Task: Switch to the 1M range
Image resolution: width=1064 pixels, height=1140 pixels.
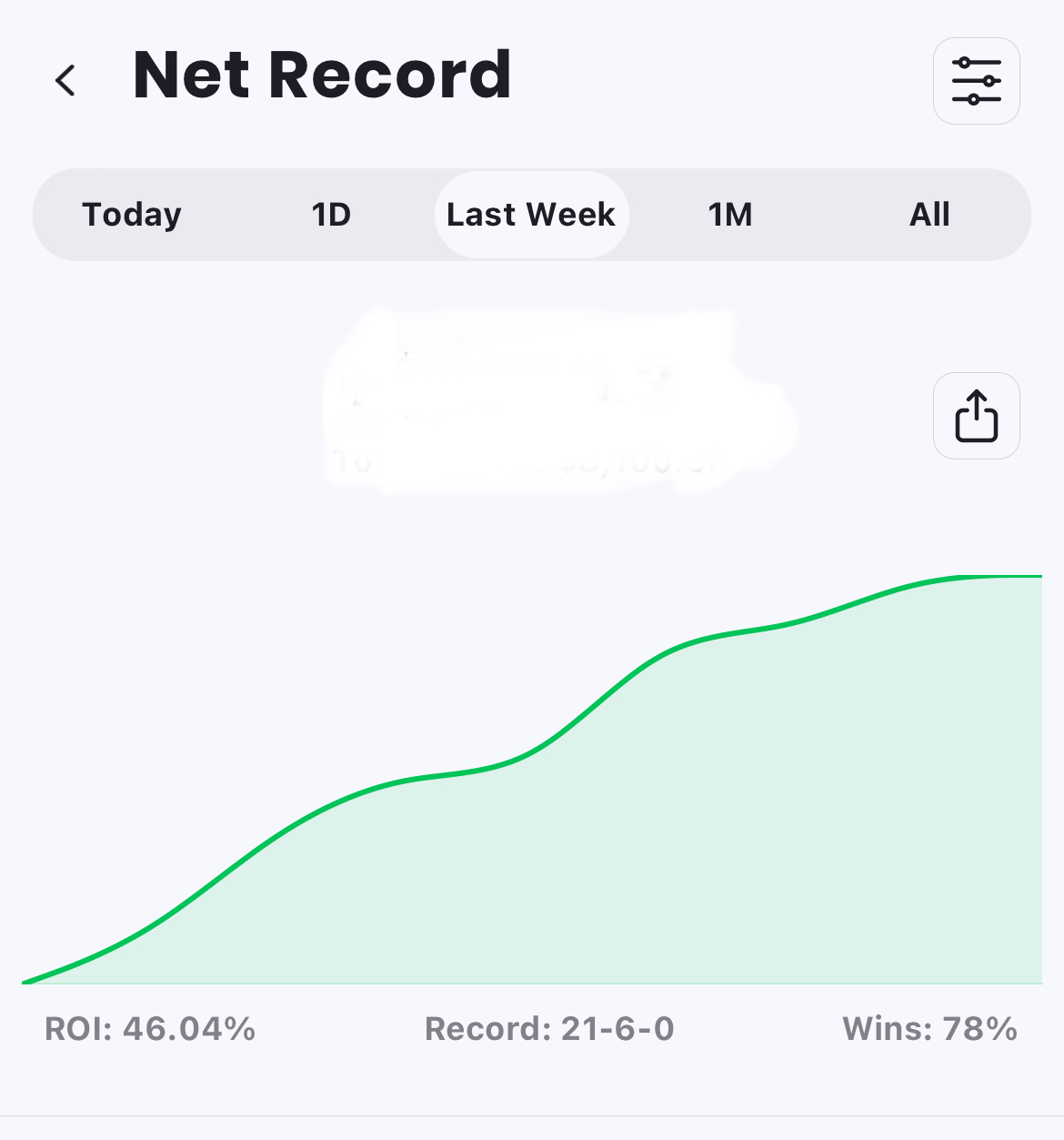Action: [730, 215]
